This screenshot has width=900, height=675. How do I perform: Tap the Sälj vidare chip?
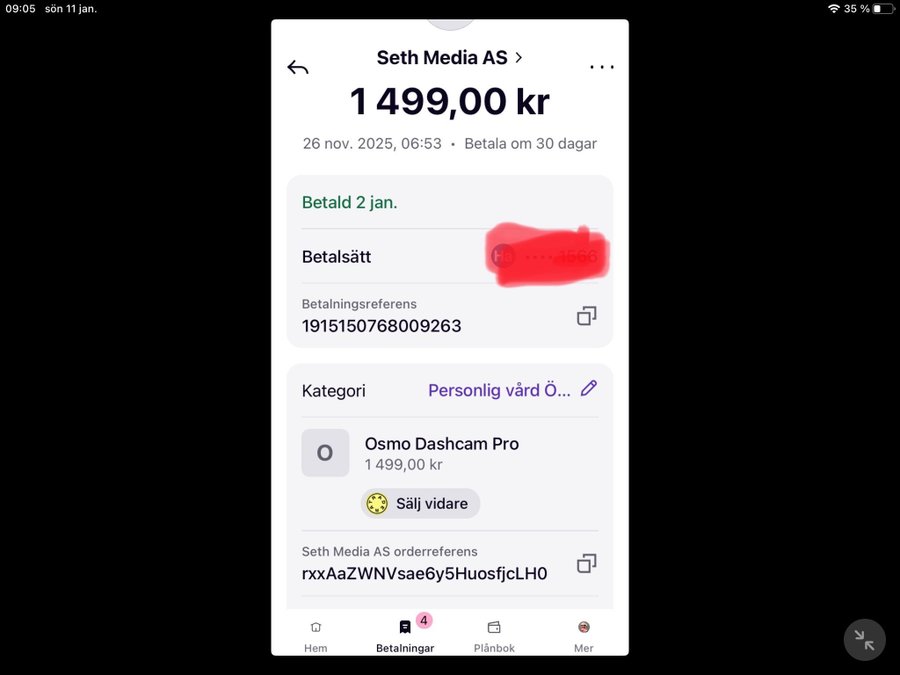pyautogui.click(x=421, y=504)
